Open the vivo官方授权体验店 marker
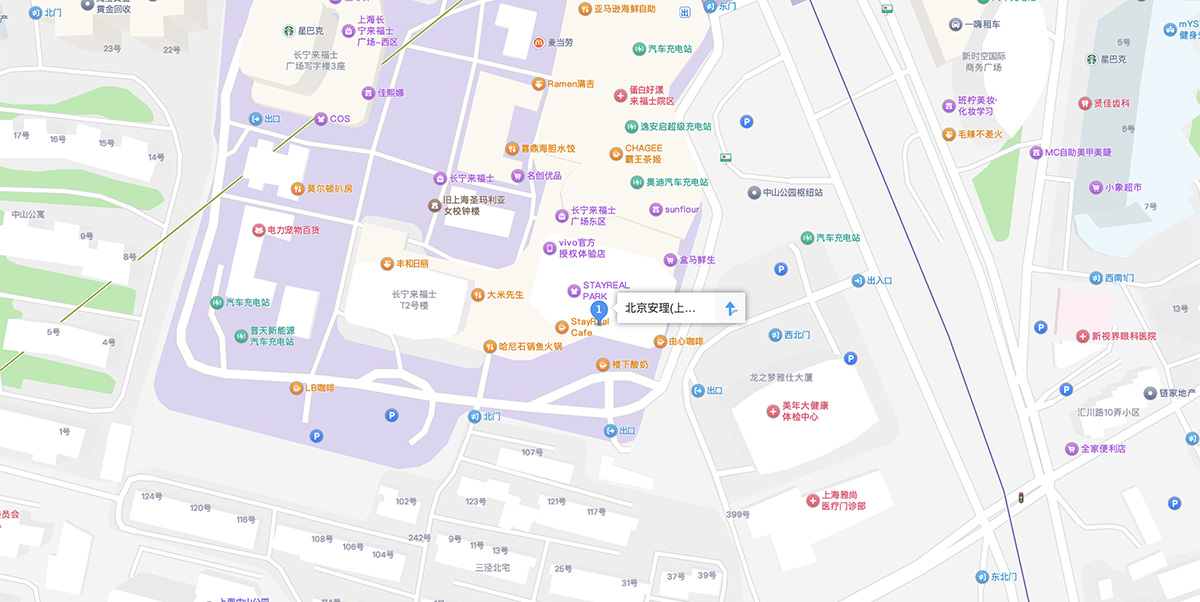1200x602 pixels. click(549, 248)
